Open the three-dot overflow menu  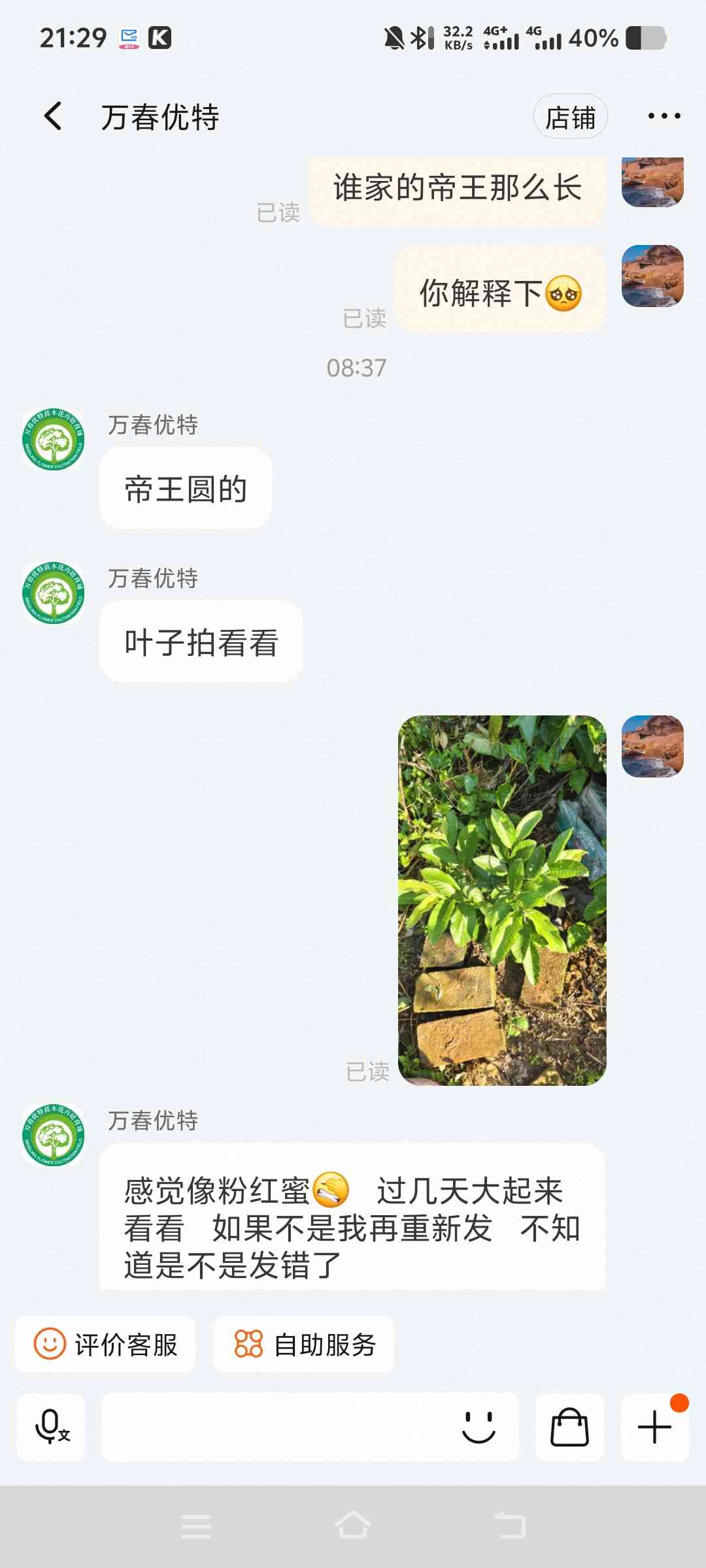(x=664, y=116)
